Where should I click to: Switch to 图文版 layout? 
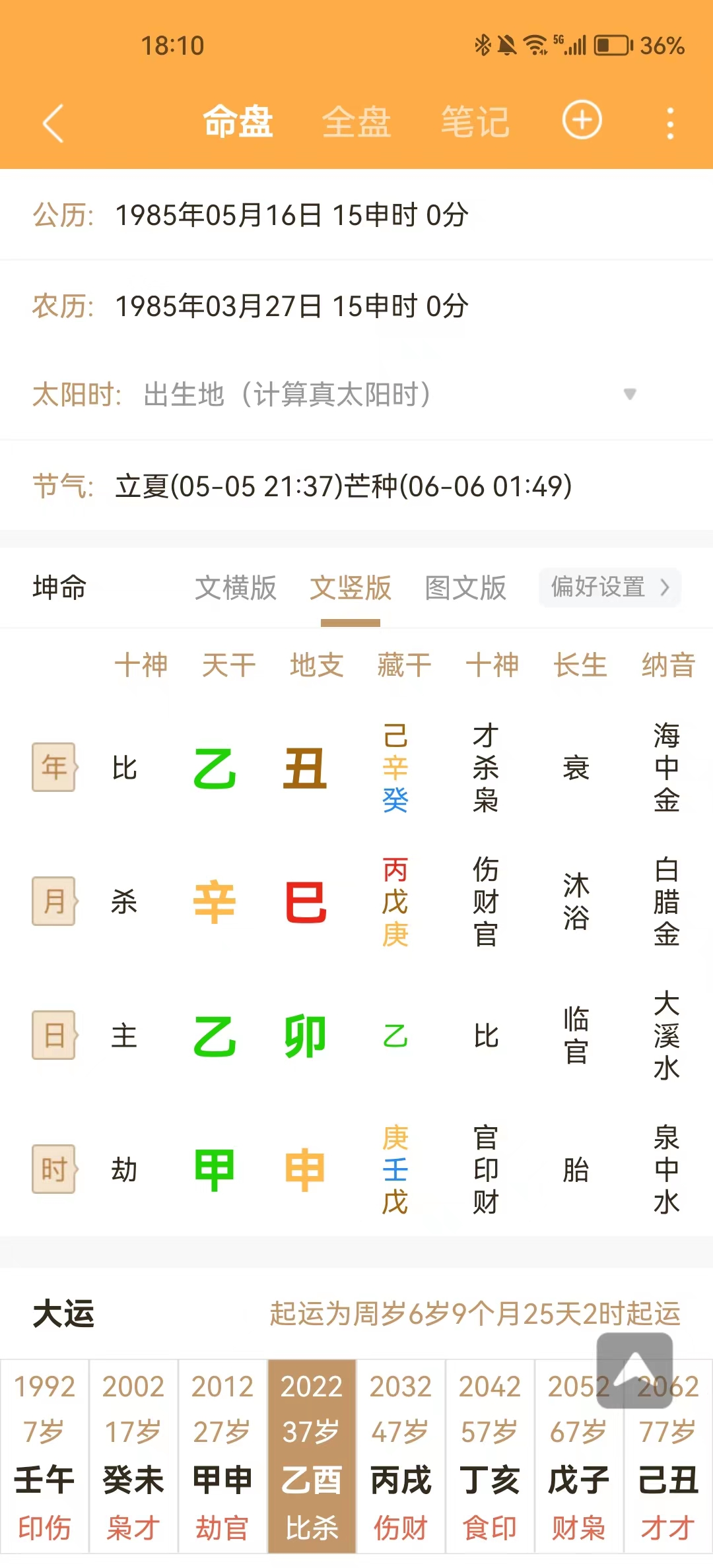[x=465, y=587]
